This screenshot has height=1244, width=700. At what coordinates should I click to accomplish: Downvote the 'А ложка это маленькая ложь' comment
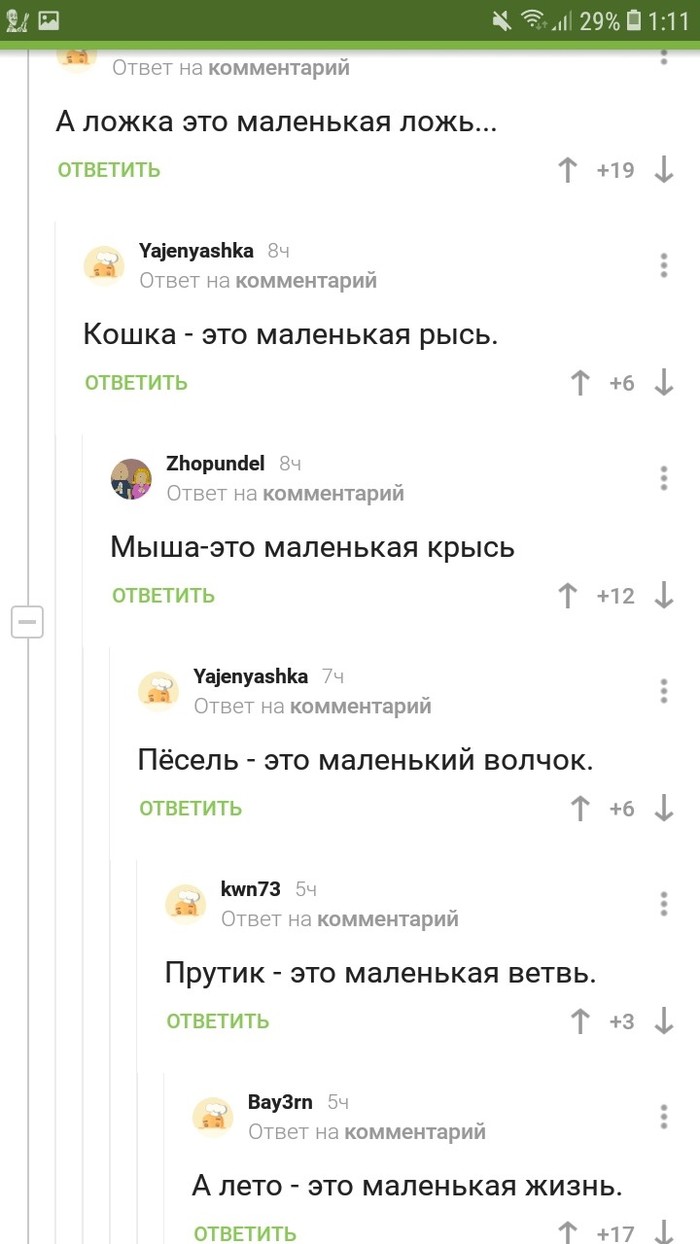point(663,170)
